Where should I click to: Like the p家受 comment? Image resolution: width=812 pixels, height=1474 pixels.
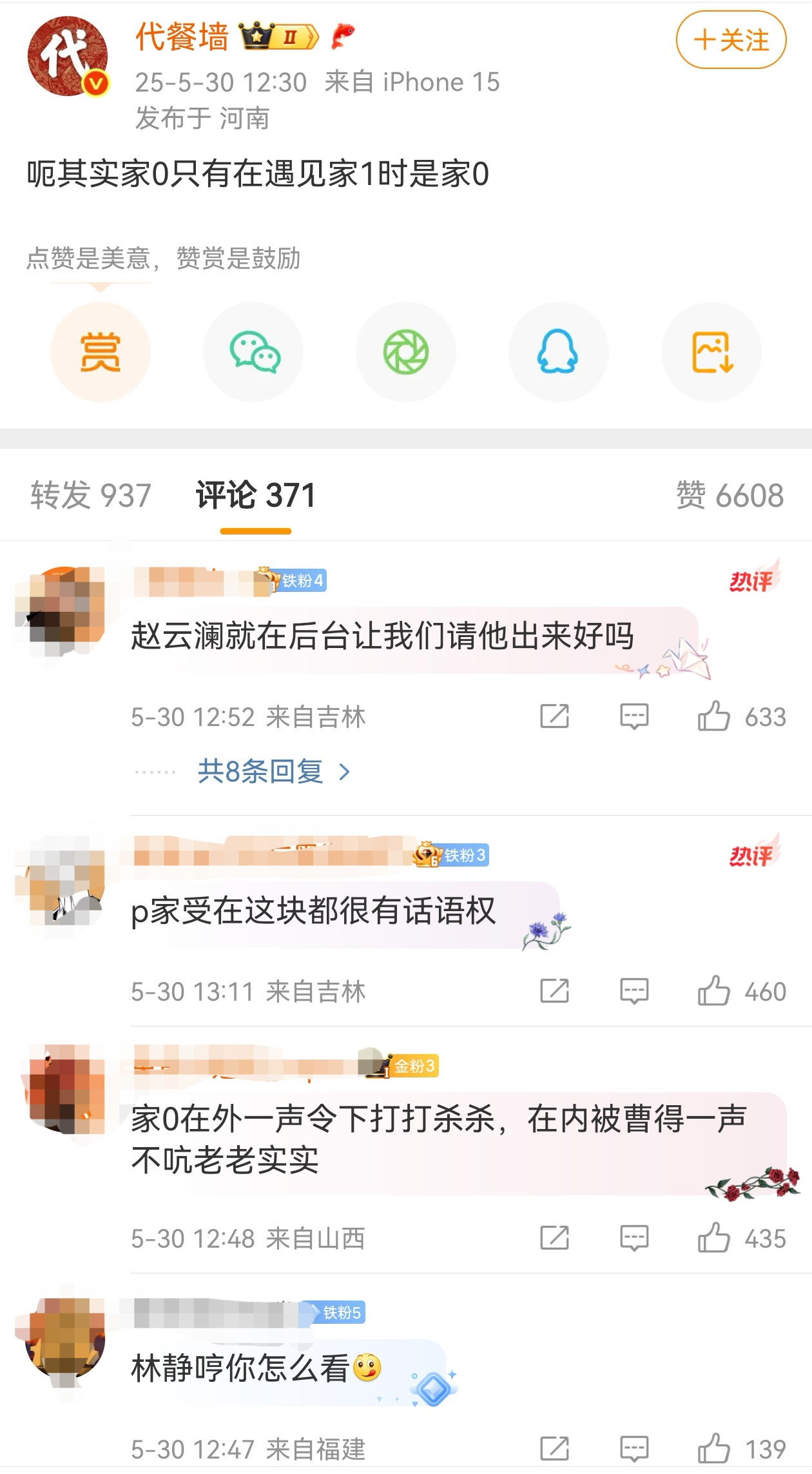[x=741, y=991]
